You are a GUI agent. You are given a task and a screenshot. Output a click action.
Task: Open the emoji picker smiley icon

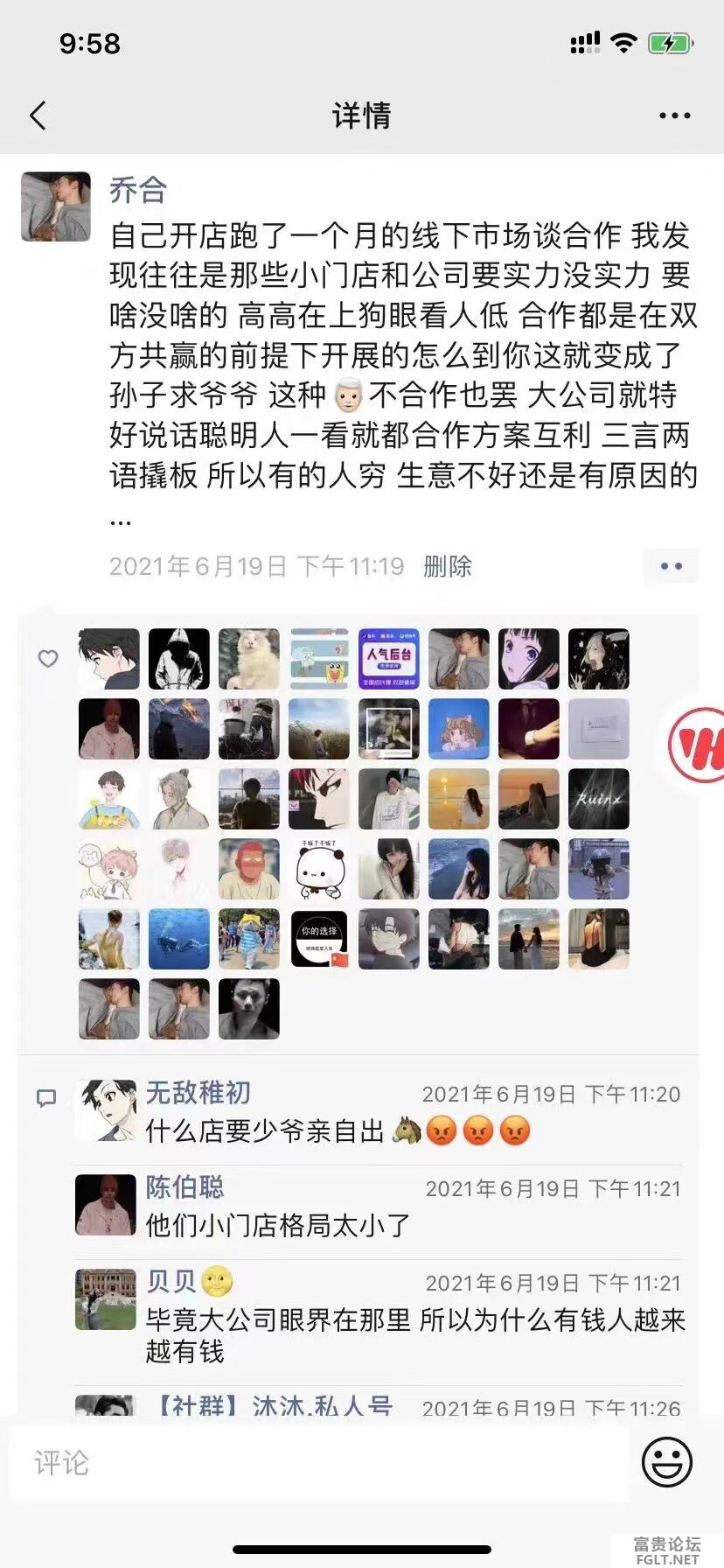click(x=667, y=1461)
